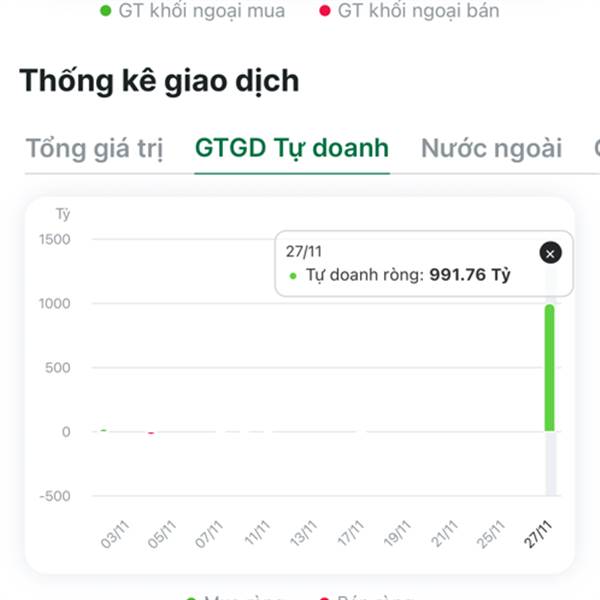The width and height of the screenshot is (600, 600).
Task: Switch to the Tổng giá trị tab
Action: (x=94, y=148)
